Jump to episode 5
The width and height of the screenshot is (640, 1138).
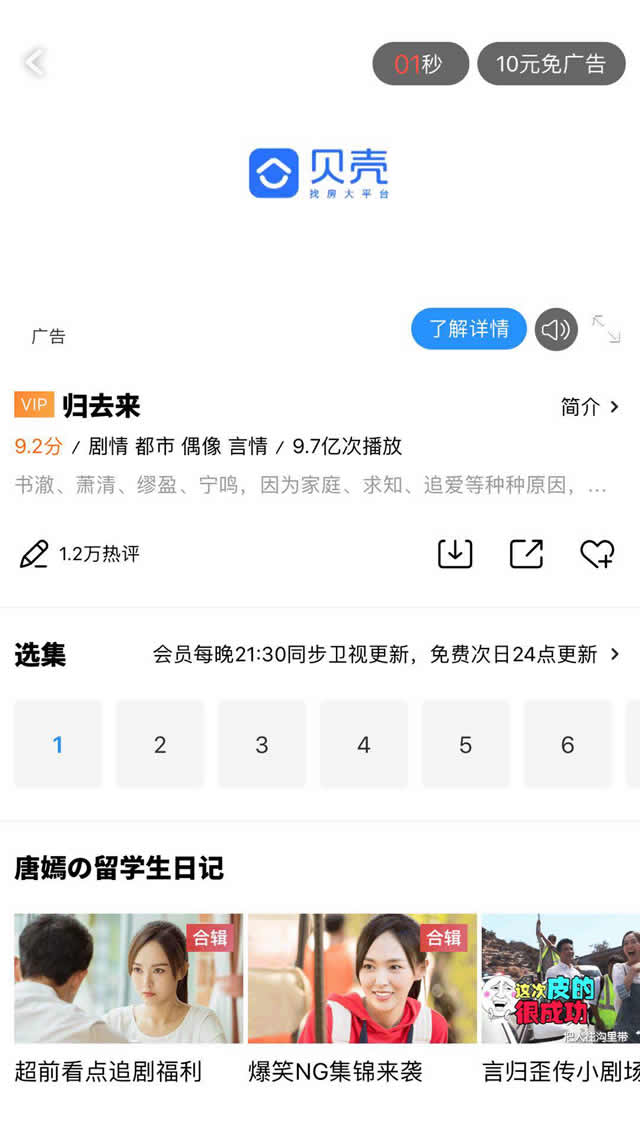(x=466, y=744)
